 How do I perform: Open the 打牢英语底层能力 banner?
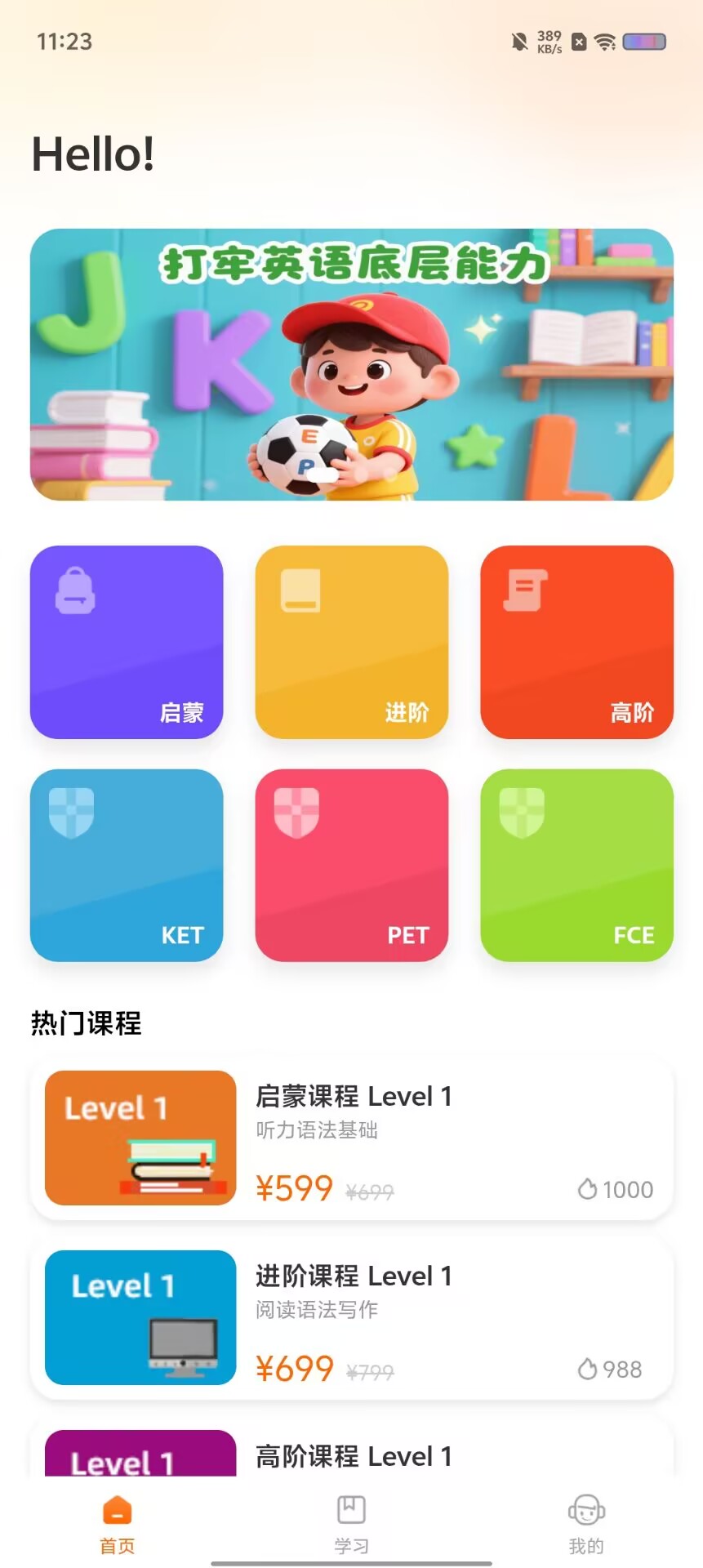tap(352, 364)
